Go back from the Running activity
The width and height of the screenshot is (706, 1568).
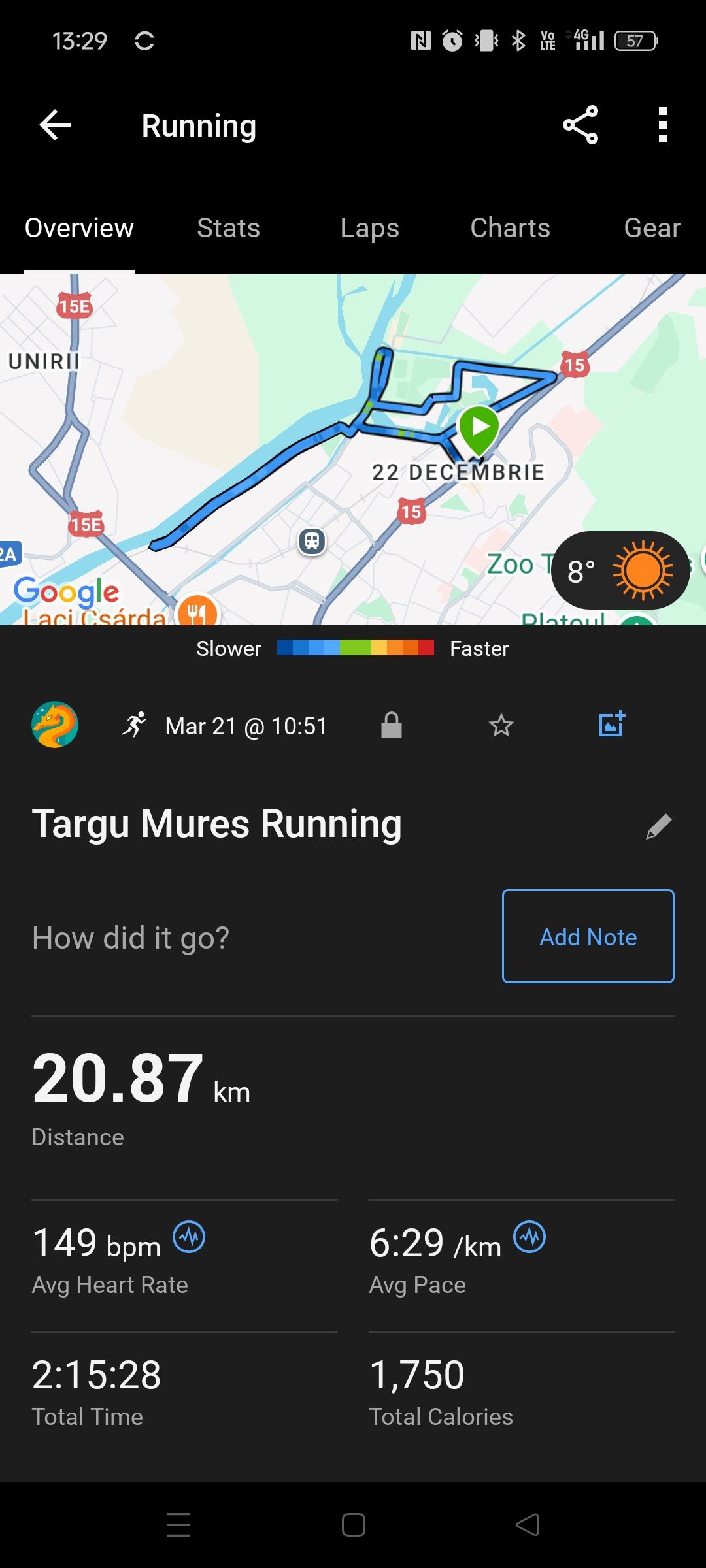click(x=55, y=125)
